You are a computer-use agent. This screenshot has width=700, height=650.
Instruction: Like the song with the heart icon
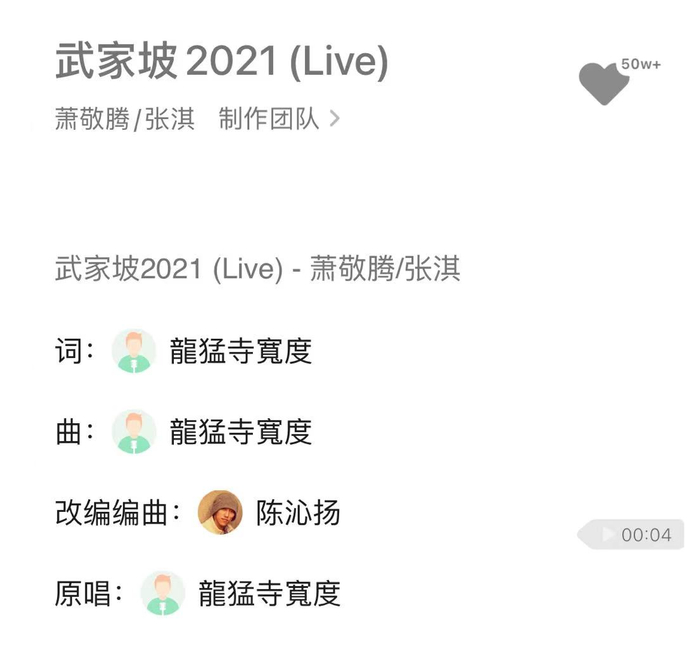[604, 83]
